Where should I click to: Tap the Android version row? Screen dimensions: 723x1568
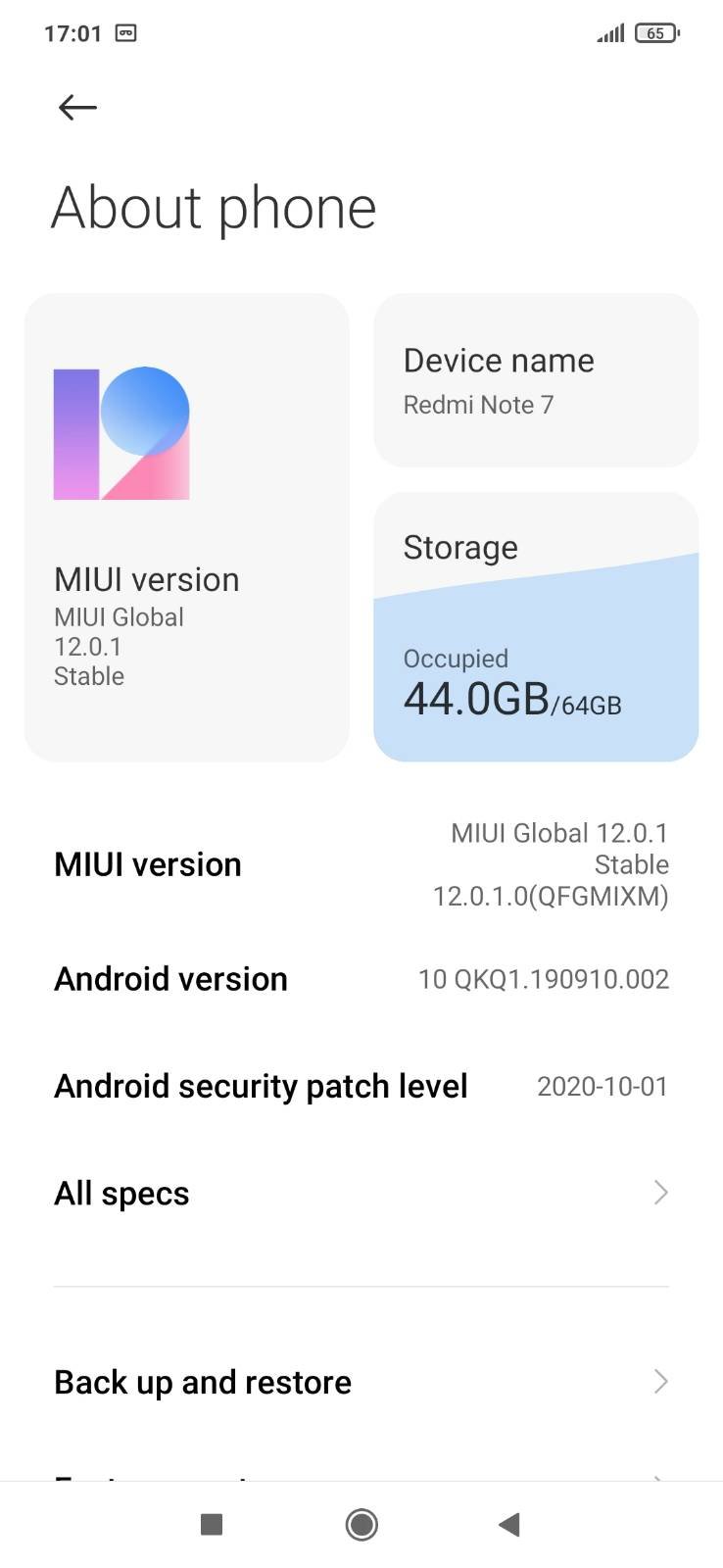[x=361, y=979]
